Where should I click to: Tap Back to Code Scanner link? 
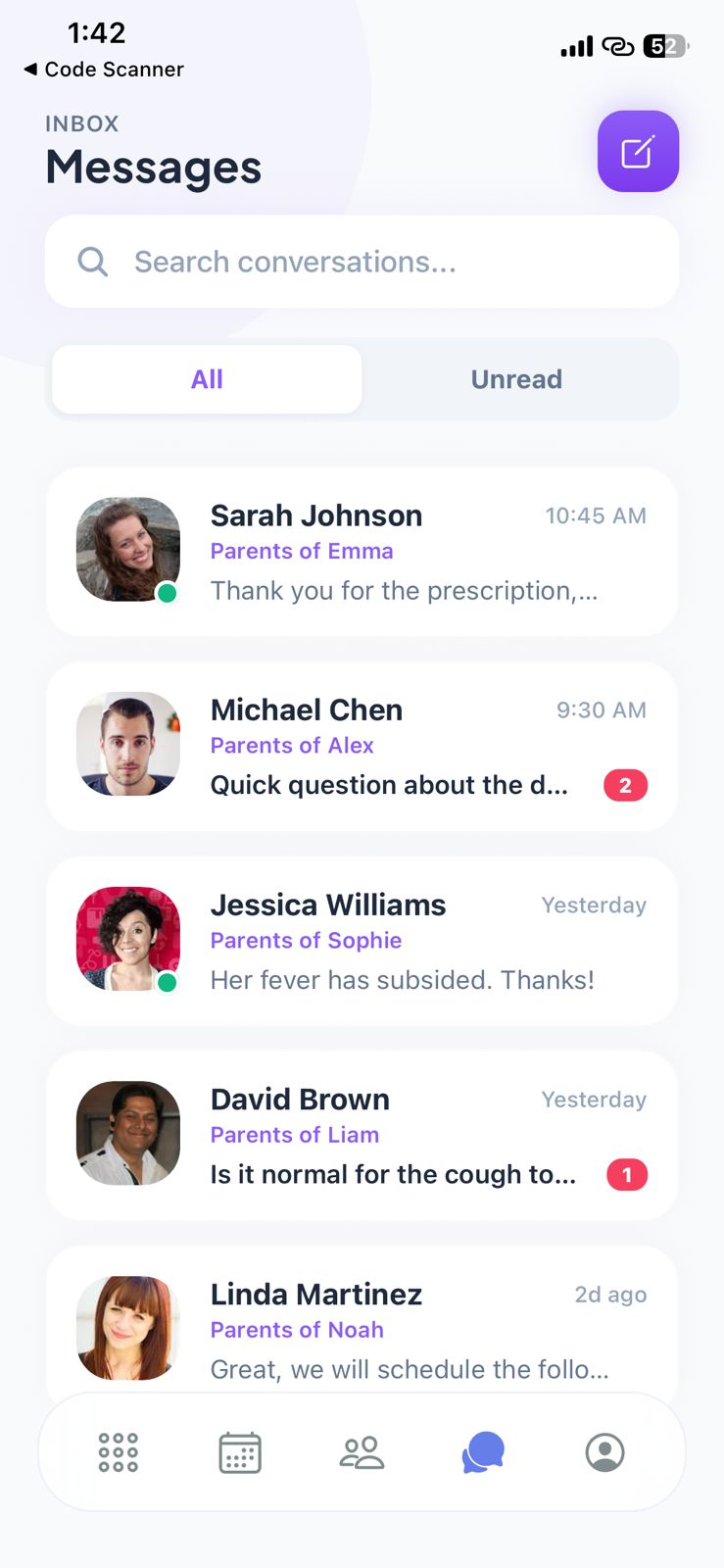102,70
